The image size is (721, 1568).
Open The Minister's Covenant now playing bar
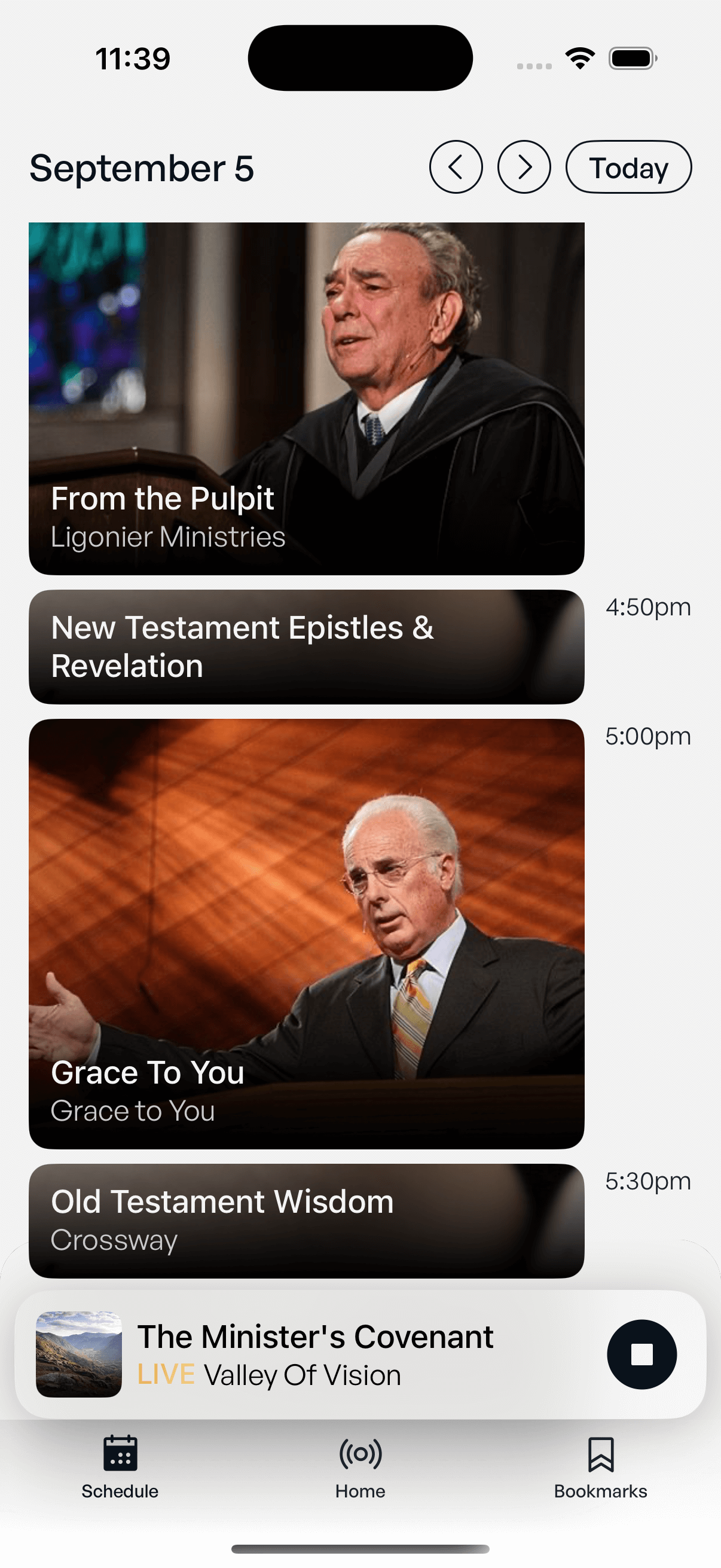coord(316,1355)
